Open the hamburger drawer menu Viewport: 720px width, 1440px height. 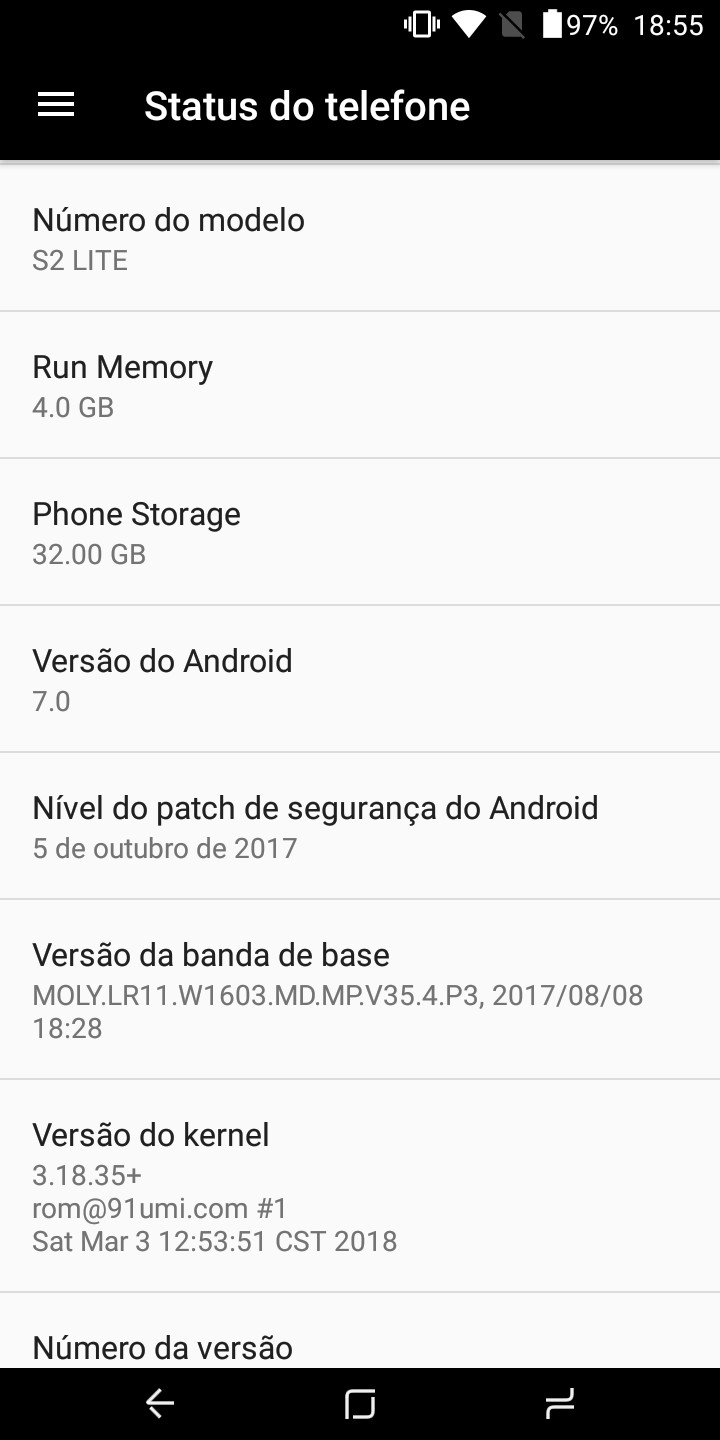[x=56, y=105]
